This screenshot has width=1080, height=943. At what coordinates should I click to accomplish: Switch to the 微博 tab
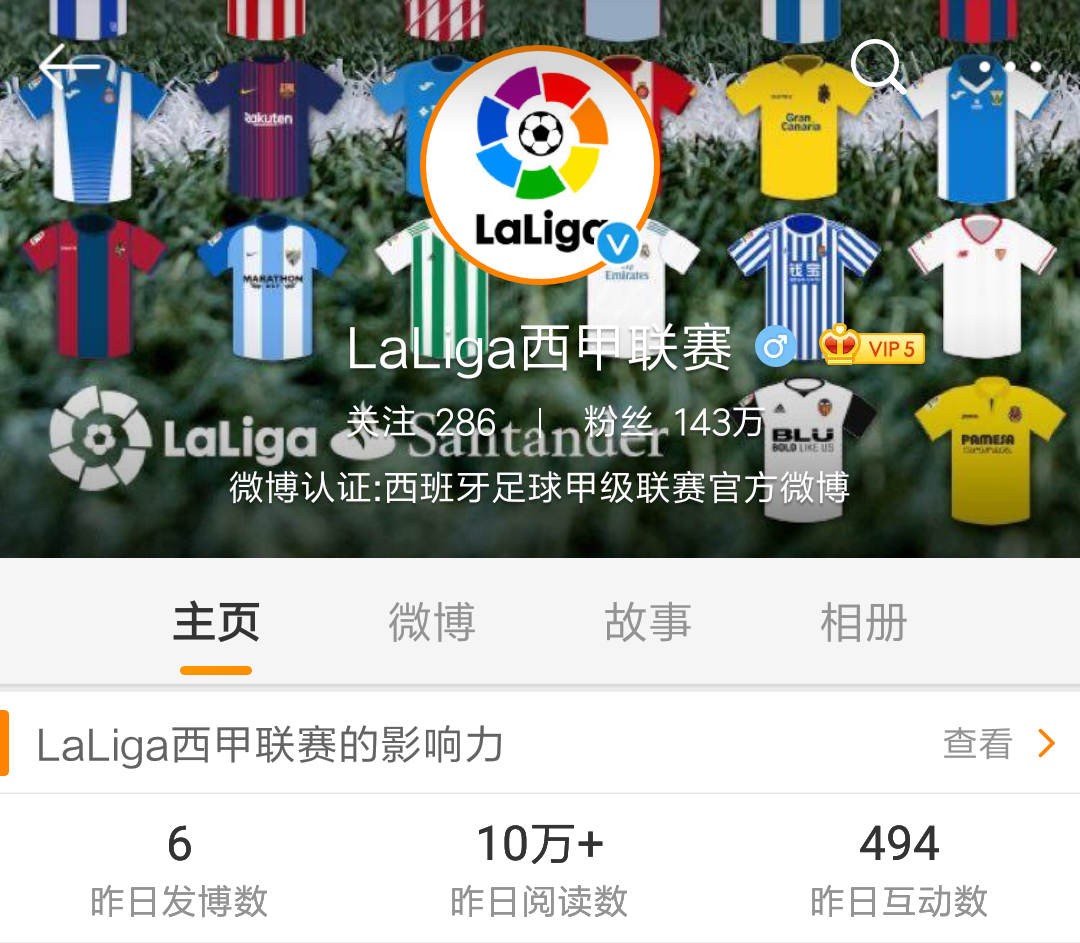tap(432, 623)
